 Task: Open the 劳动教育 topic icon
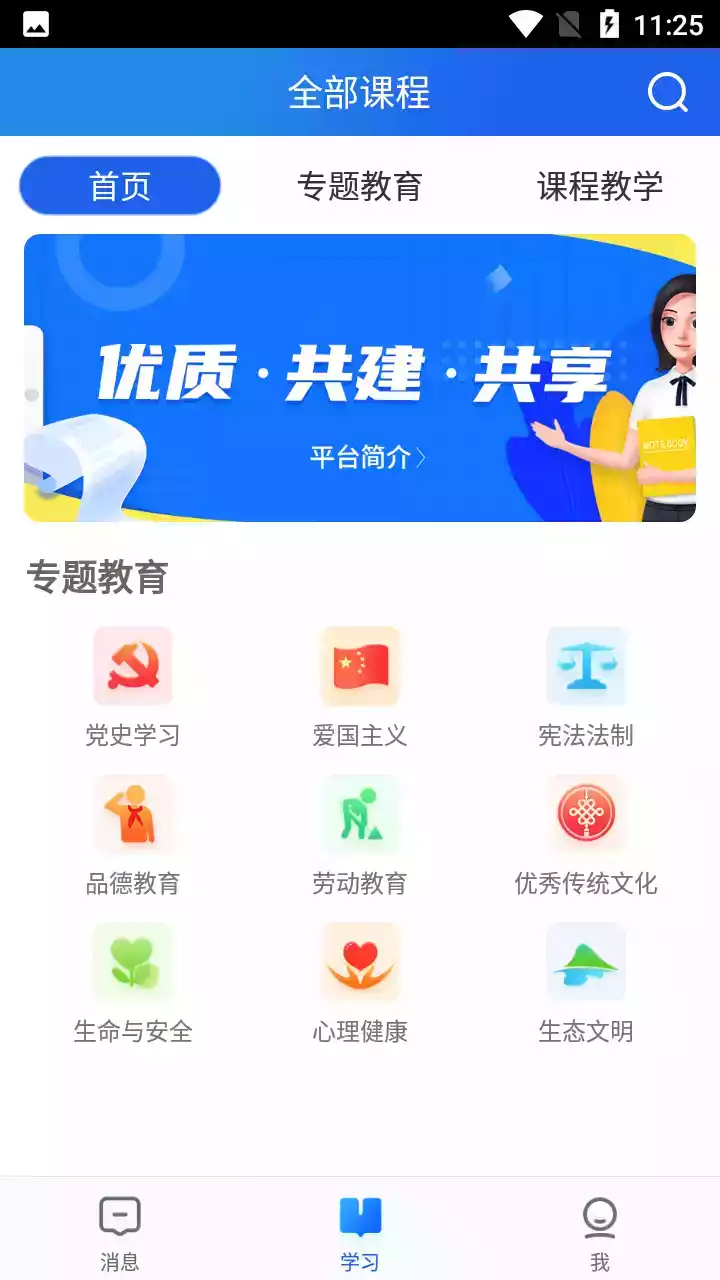(359, 813)
